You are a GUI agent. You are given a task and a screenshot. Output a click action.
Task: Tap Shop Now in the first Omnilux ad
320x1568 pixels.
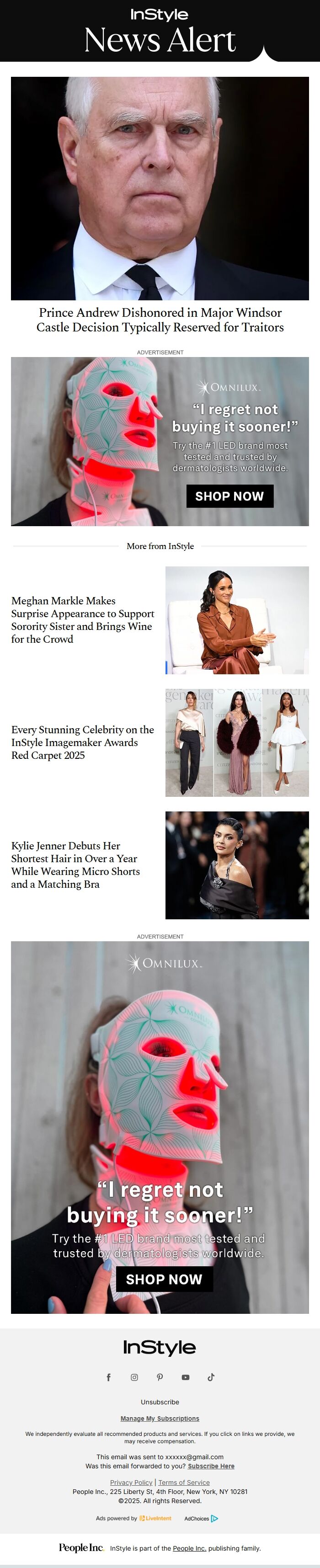tap(229, 496)
